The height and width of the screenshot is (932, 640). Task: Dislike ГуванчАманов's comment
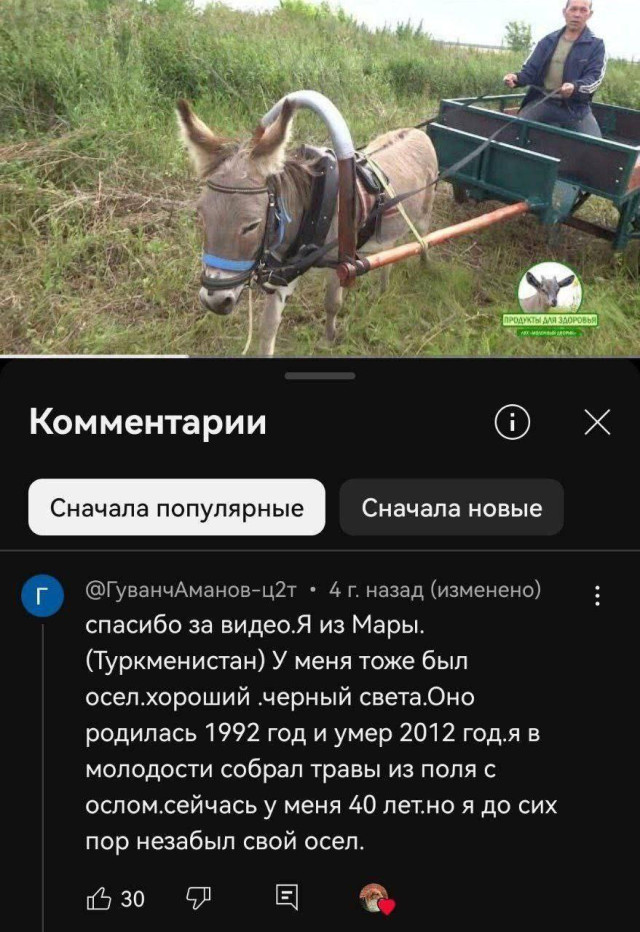[x=197, y=898]
